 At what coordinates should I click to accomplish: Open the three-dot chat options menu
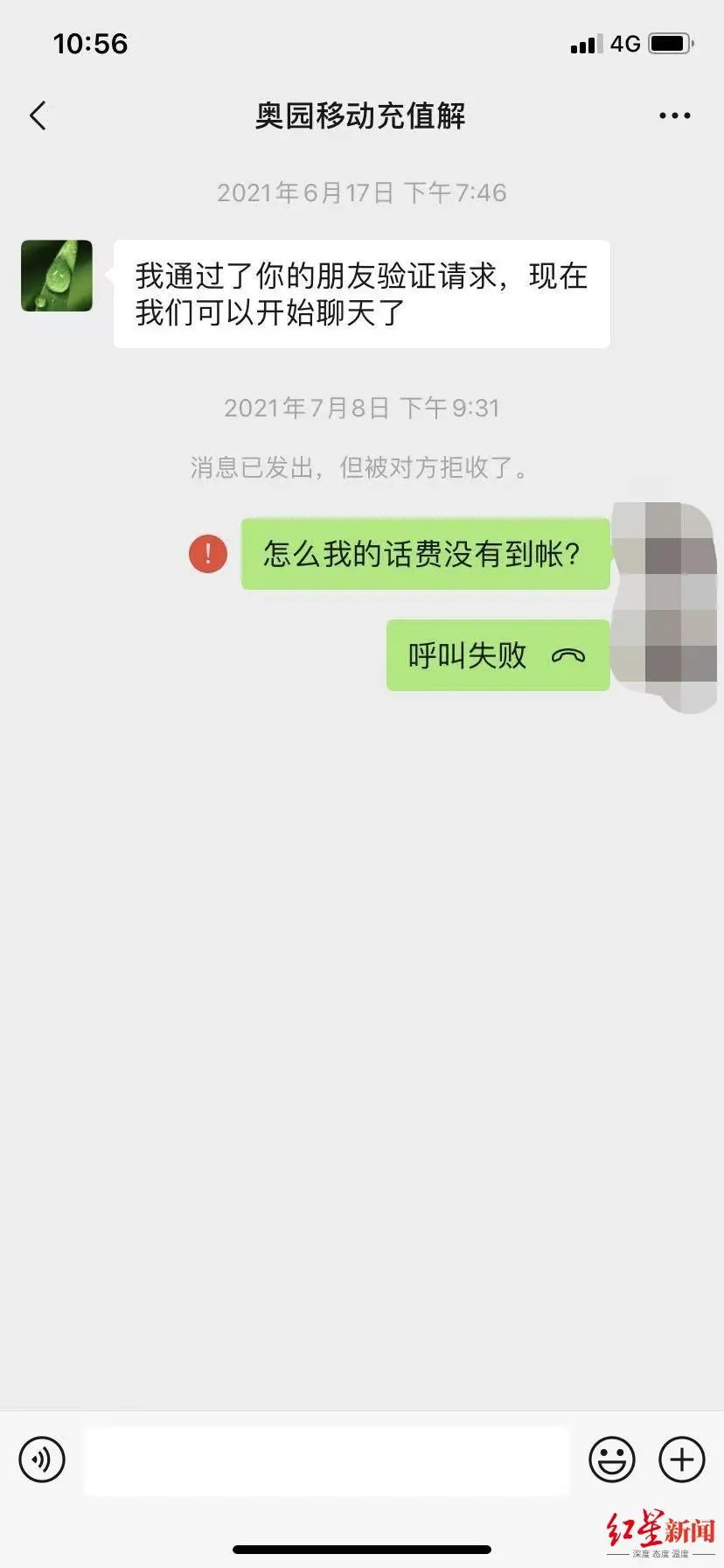tap(674, 115)
